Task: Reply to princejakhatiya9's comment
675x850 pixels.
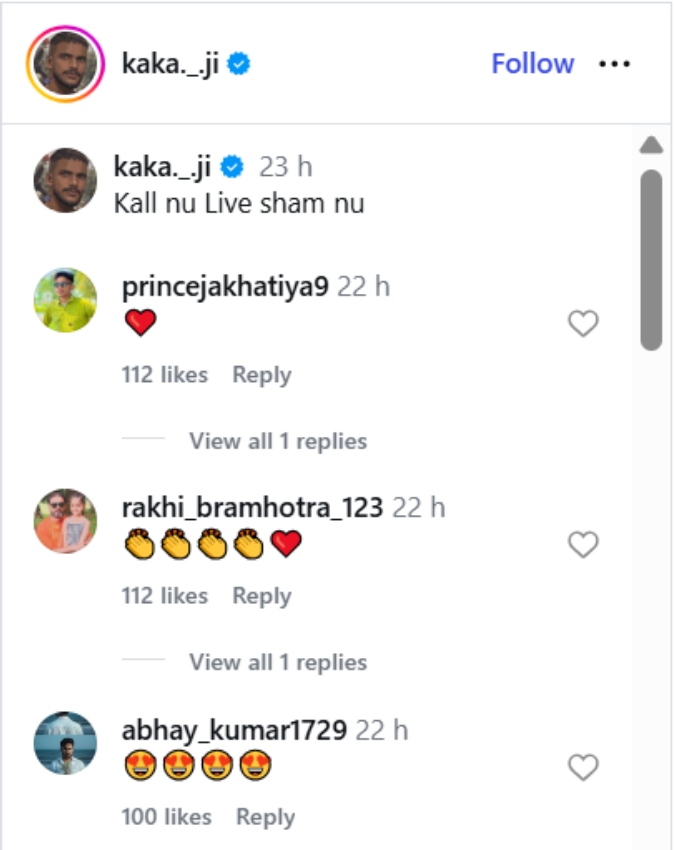Action: pyautogui.click(x=261, y=375)
